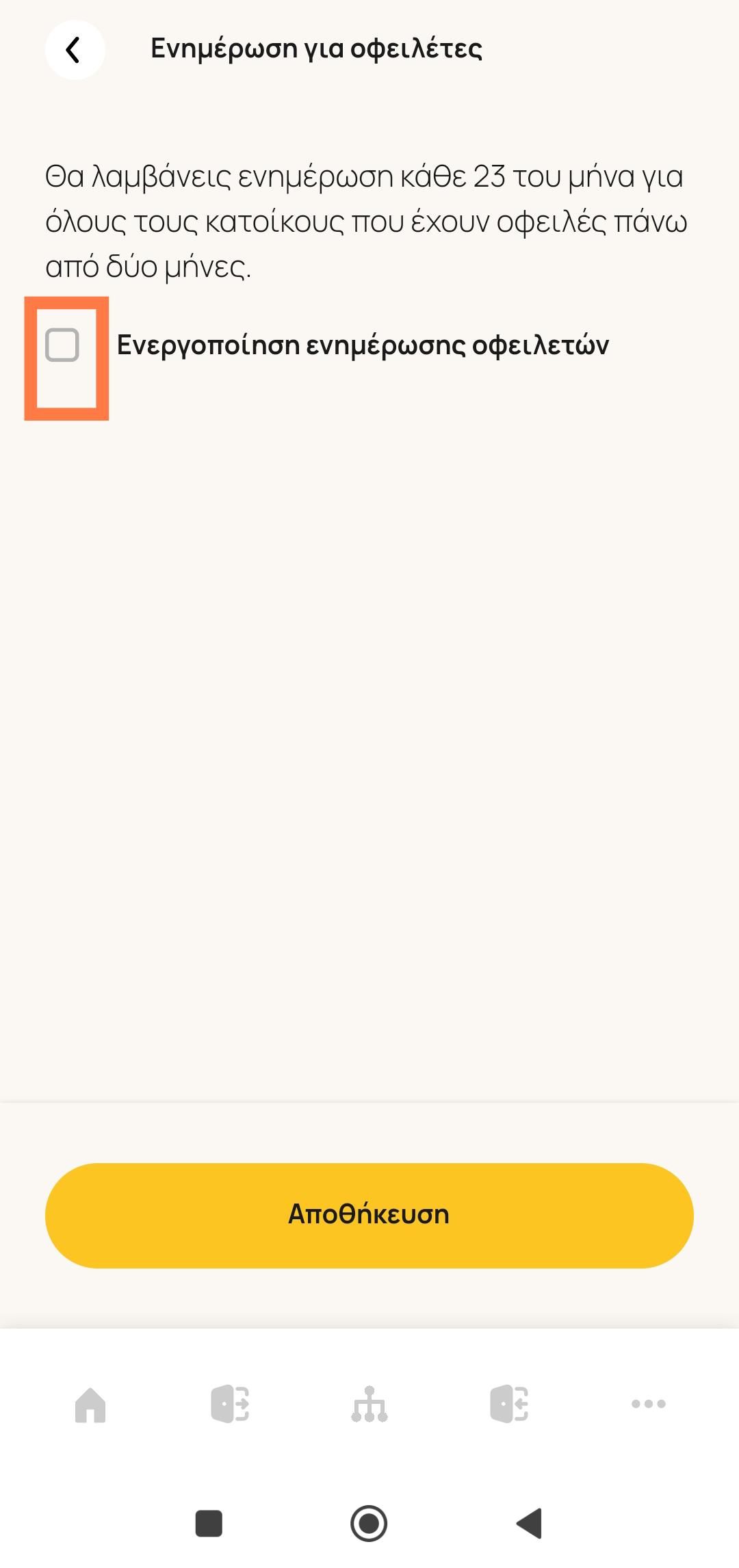Image resolution: width=739 pixels, height=1568 pixels.
Task: Tap the Αποθήκευση button
Action: [x=369, y=1215]
